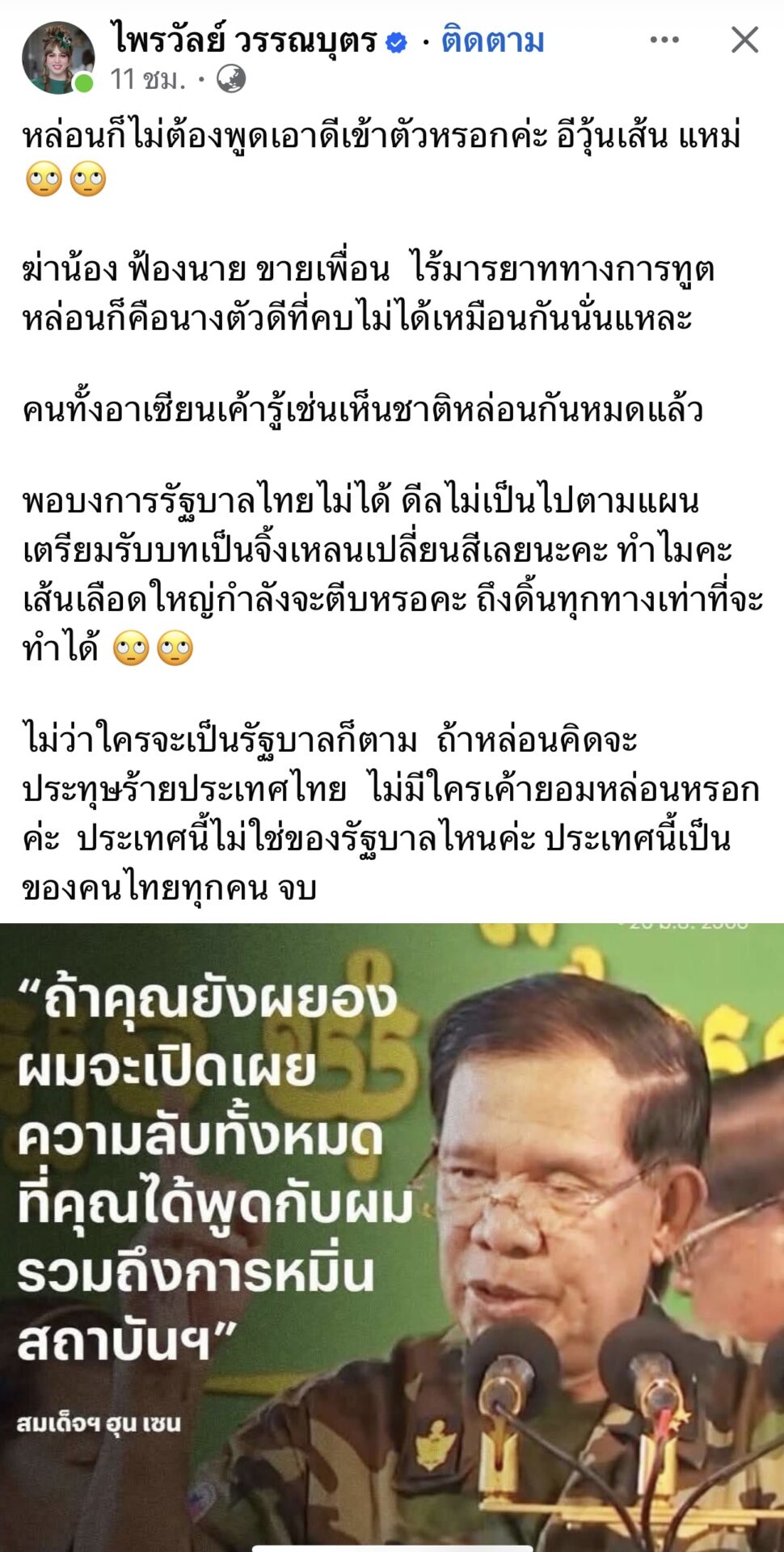The image size is (784, 1552).
Task: Open the attached Hun Sen quote image
Action: pyautogui.click(x=392, y=1237)
